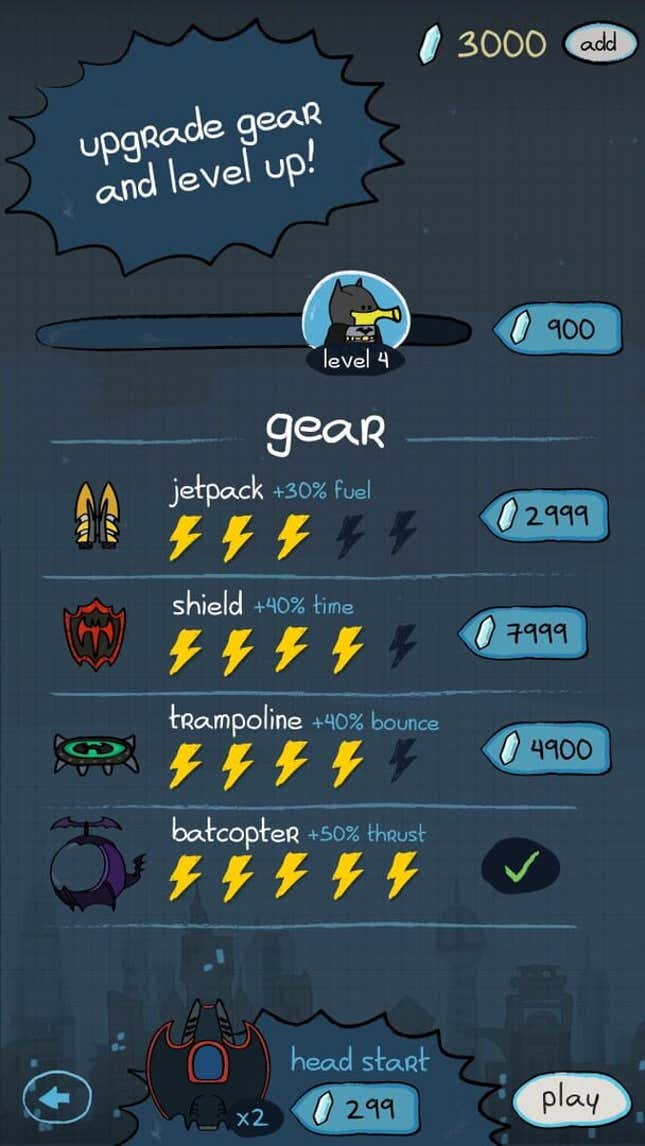Buy the shield upgrade for 7999
This screenshot has width=645, height=1146.
point(523,633)
